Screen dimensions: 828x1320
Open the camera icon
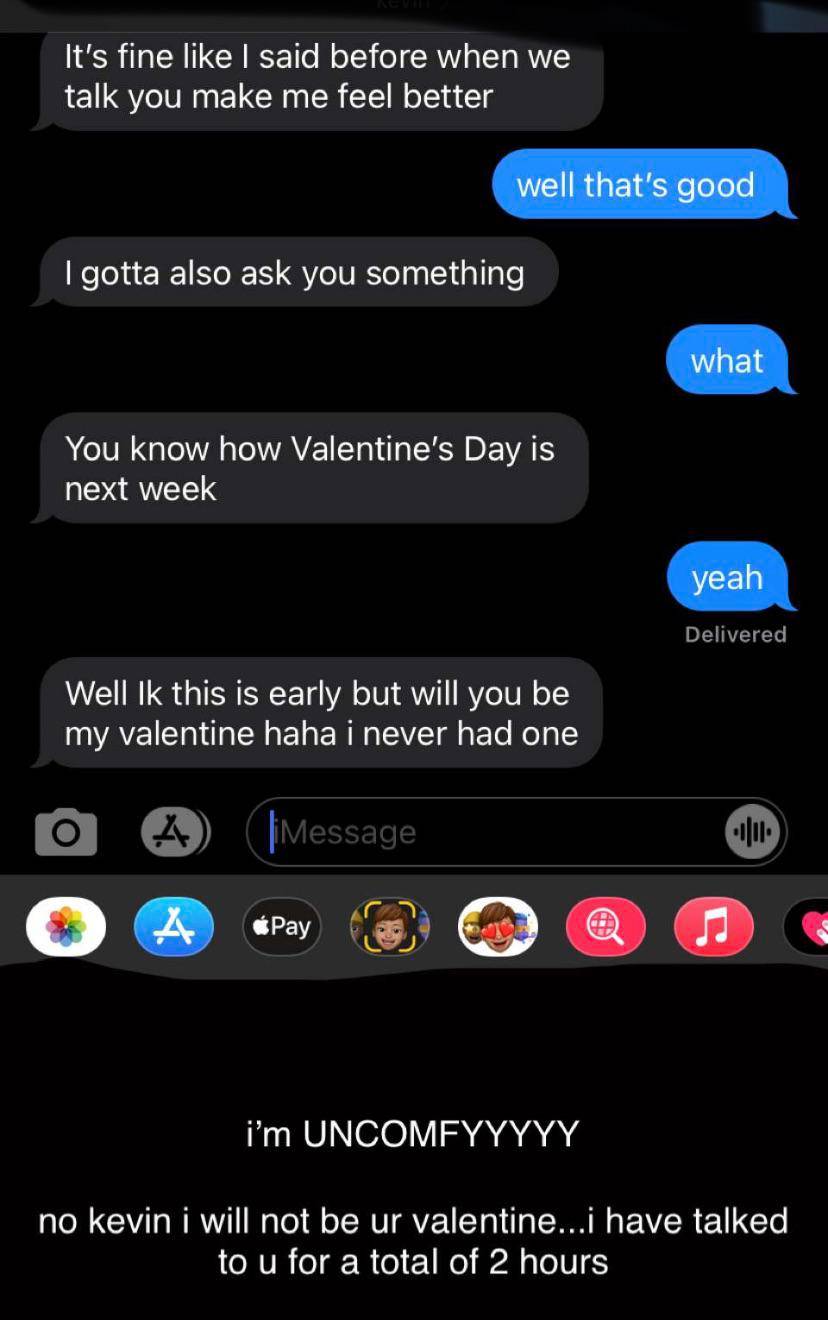point(66,832)
